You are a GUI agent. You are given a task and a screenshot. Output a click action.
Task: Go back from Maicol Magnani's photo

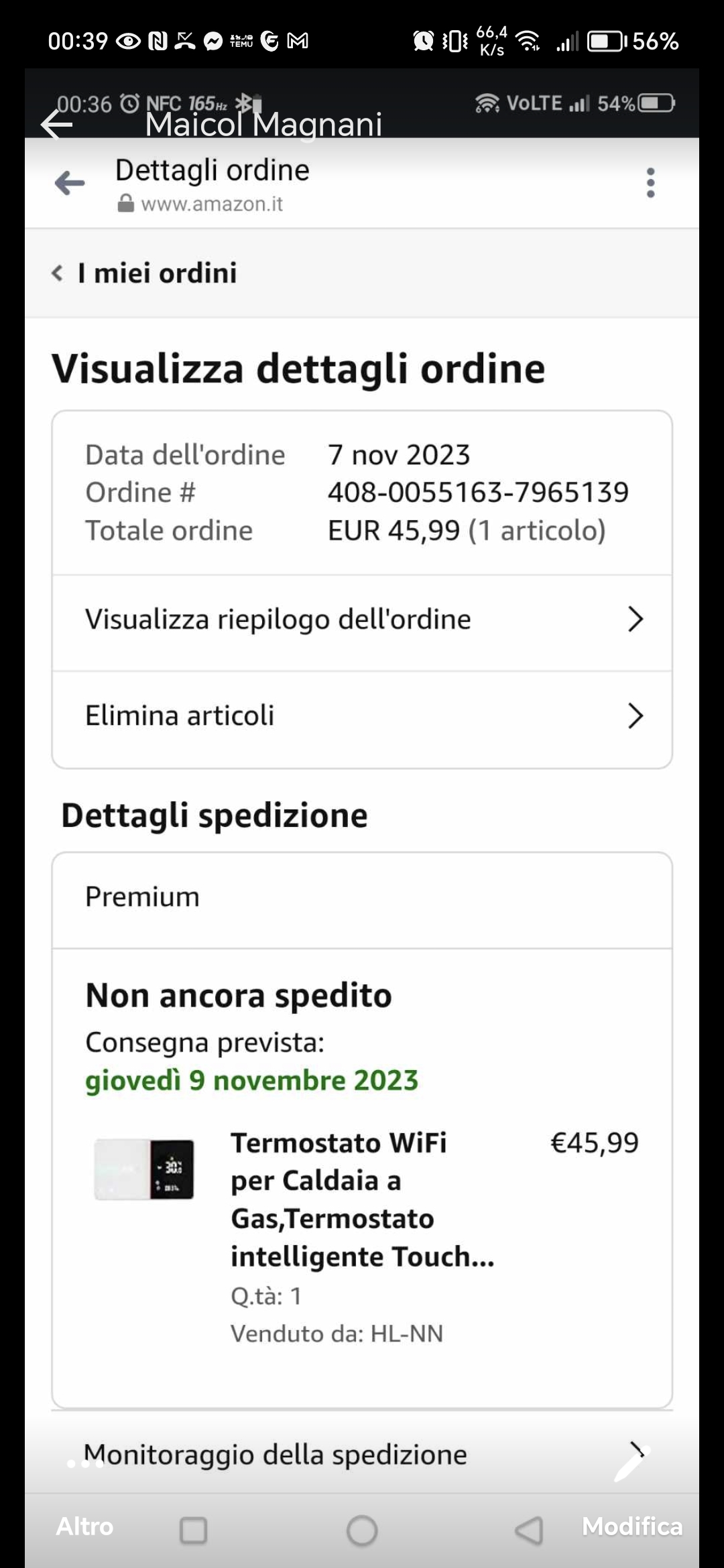57,125
